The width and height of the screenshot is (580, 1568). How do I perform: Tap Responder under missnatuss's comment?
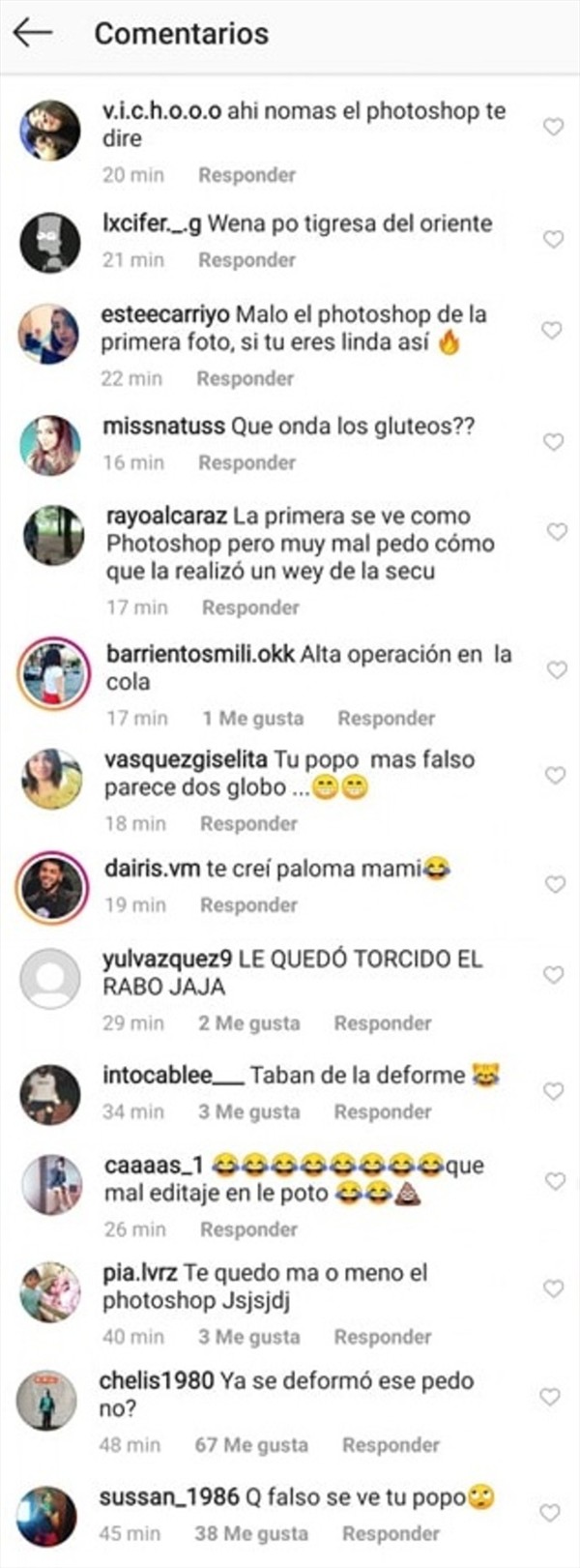coord(246,462)
